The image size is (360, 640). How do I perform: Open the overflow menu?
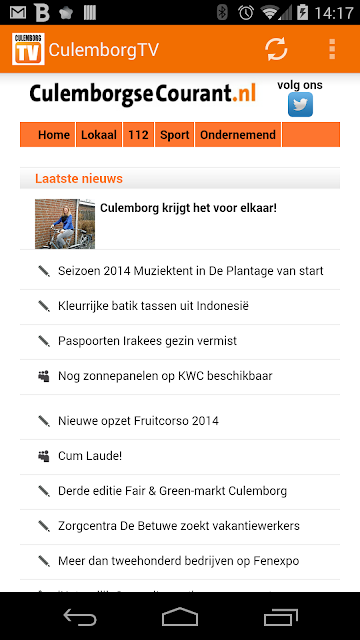(332, 49)
